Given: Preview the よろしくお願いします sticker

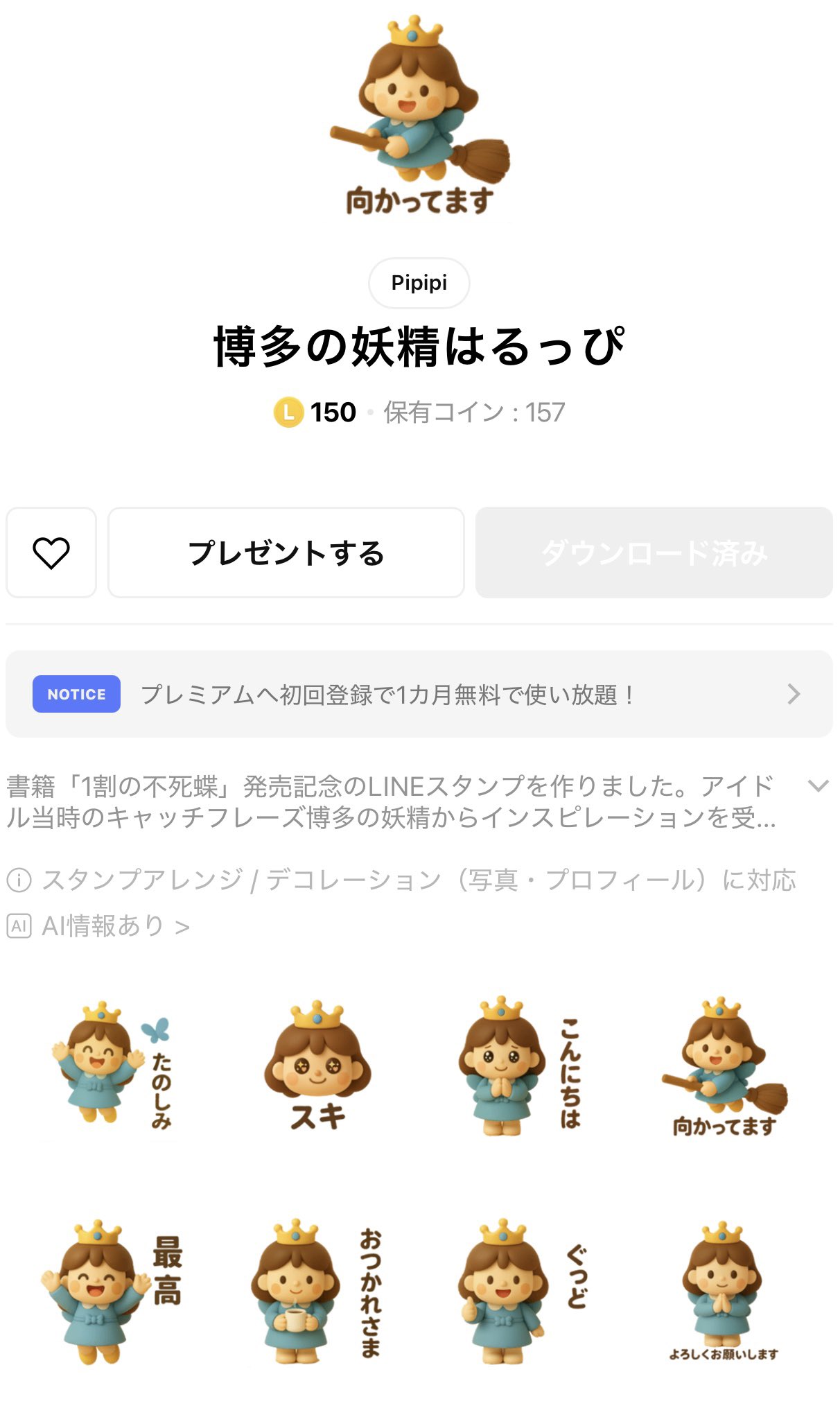Looking at the screenshot, I should 724,1291.
